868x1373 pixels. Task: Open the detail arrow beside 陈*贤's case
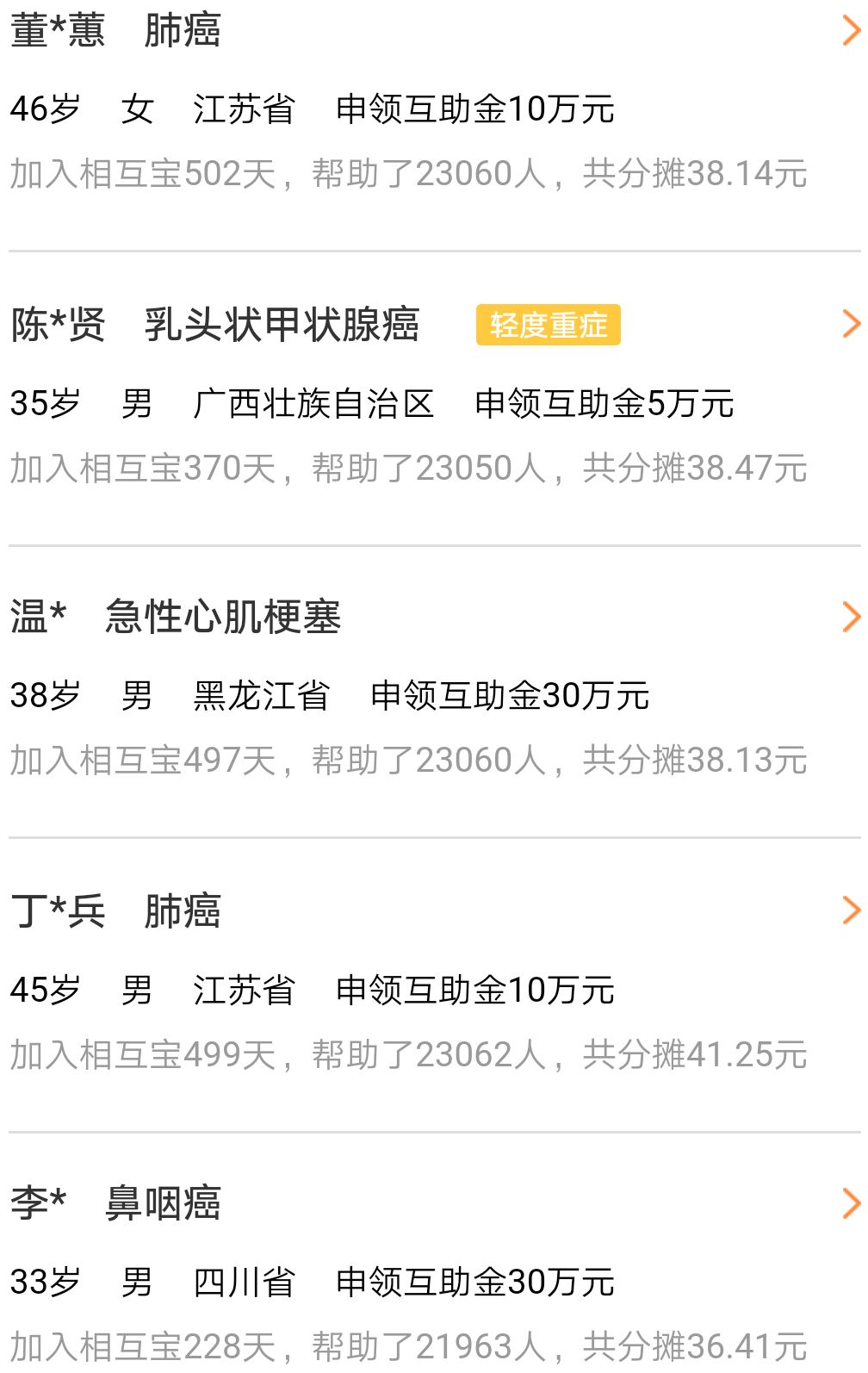tap(851, 324)
